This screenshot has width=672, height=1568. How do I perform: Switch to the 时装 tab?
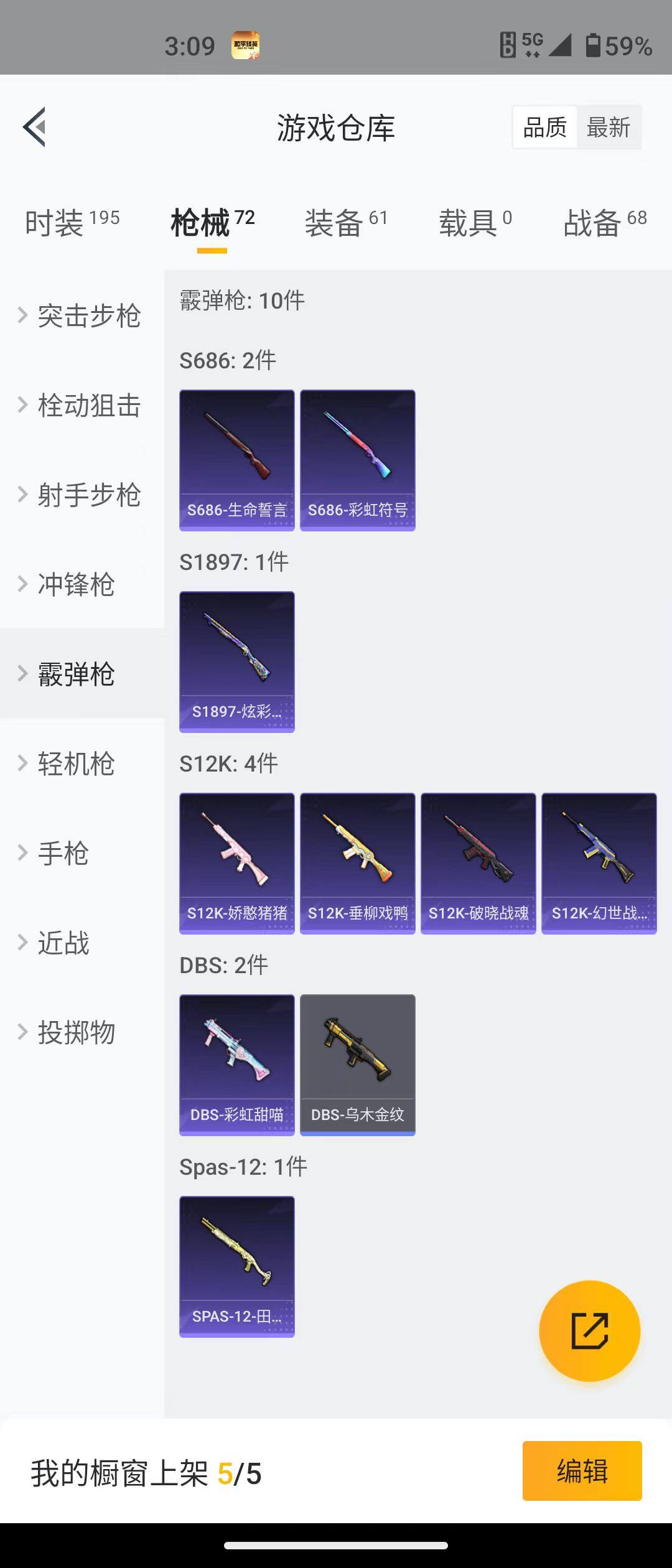(72, 222)
